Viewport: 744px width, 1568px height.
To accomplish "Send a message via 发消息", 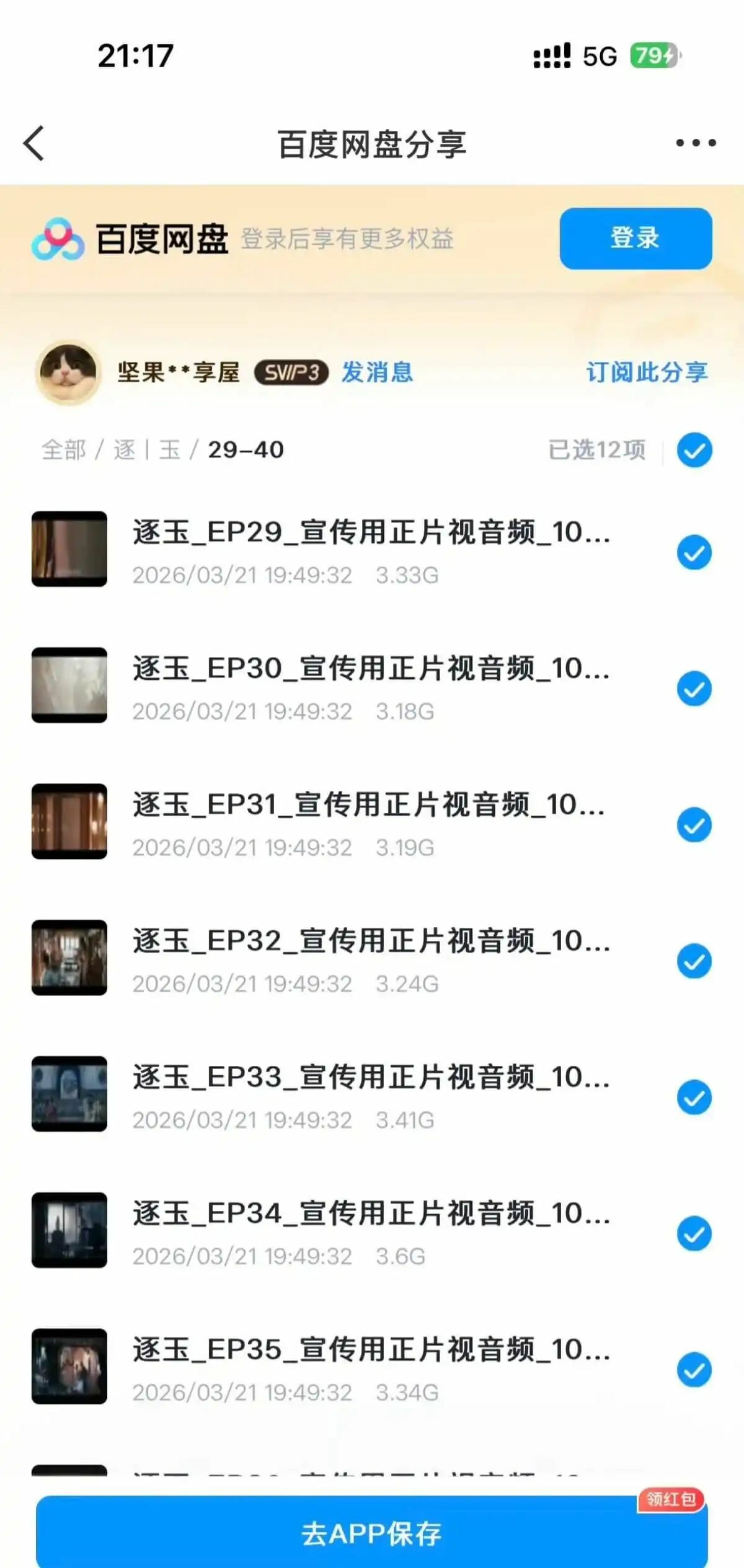I will 377,372.
